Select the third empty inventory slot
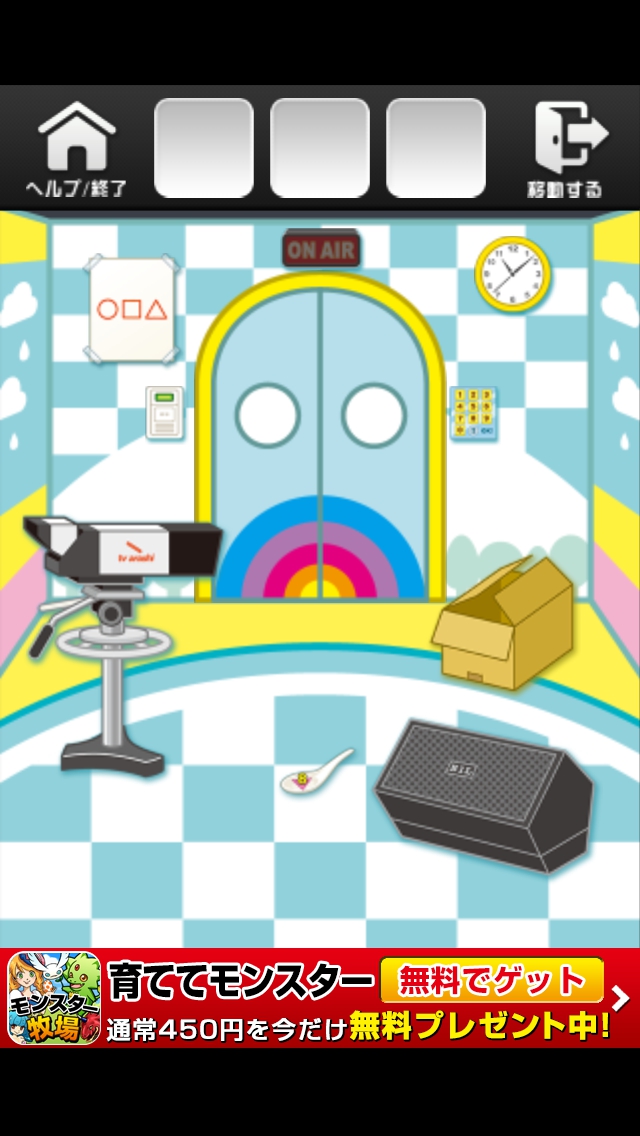The height and width of the screenshot is (1136, 640). point(436,148)
